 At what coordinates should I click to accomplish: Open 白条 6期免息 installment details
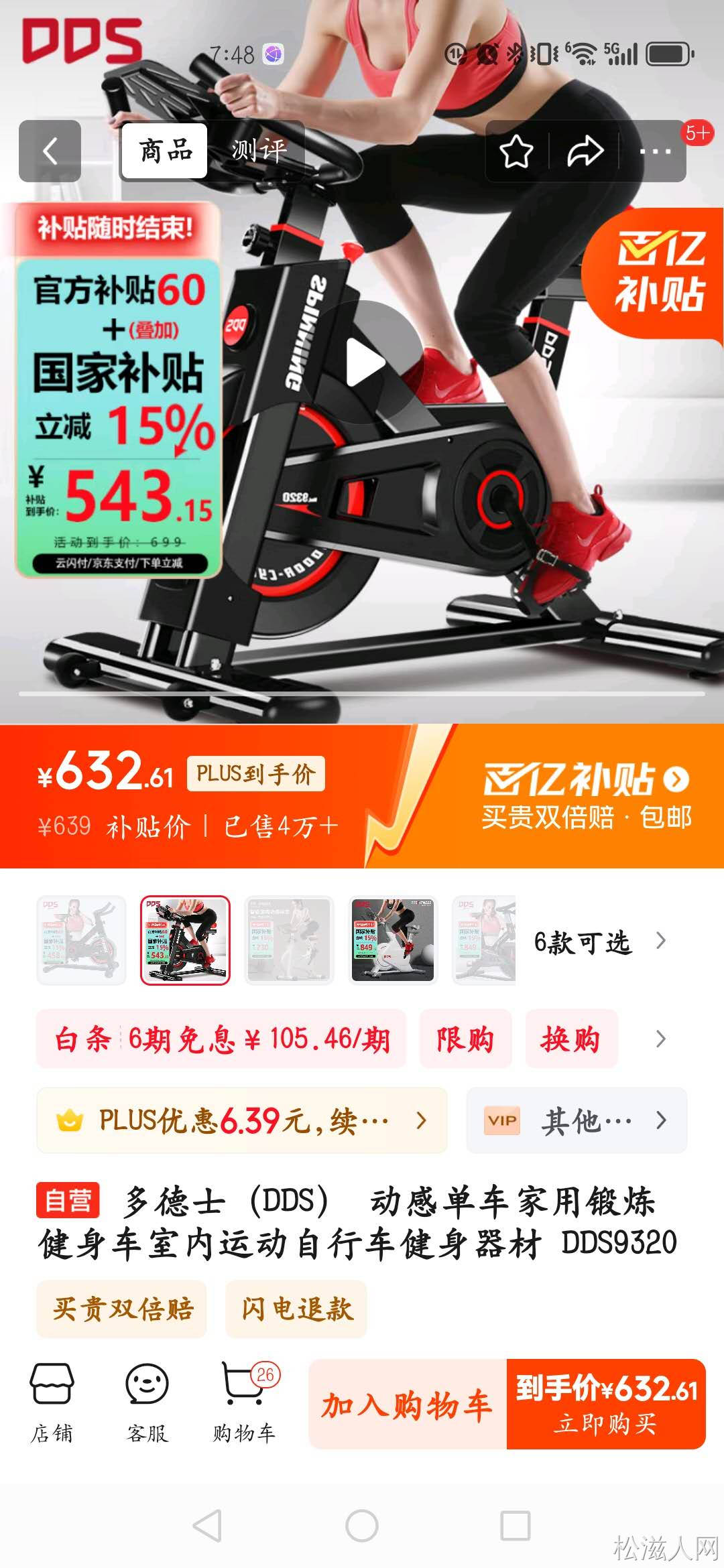pyautogui.click(x=221, y=1039)
